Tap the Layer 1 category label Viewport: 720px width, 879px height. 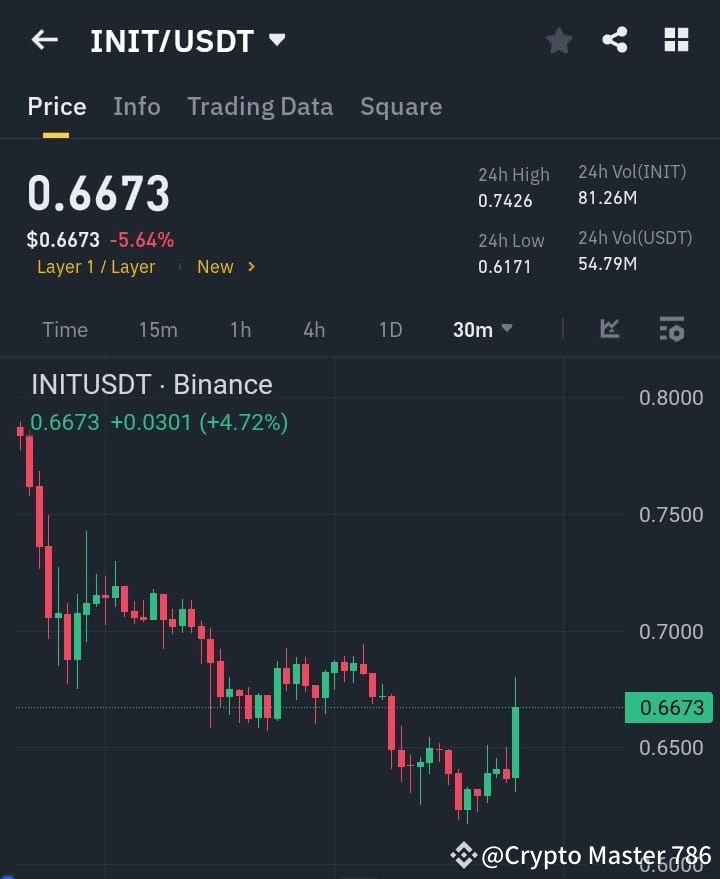[96, 267]
